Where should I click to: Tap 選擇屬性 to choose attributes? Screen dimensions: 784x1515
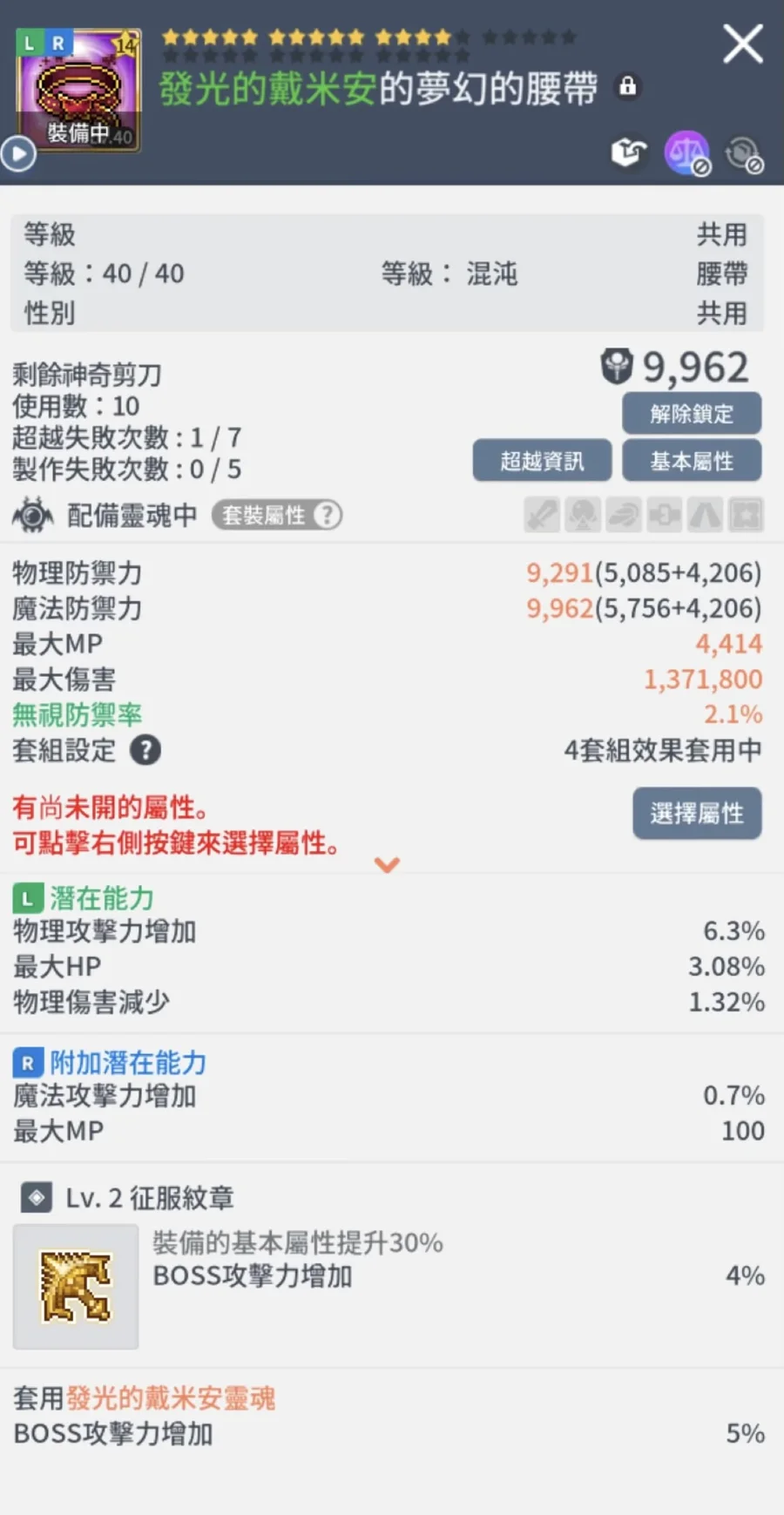697,813
